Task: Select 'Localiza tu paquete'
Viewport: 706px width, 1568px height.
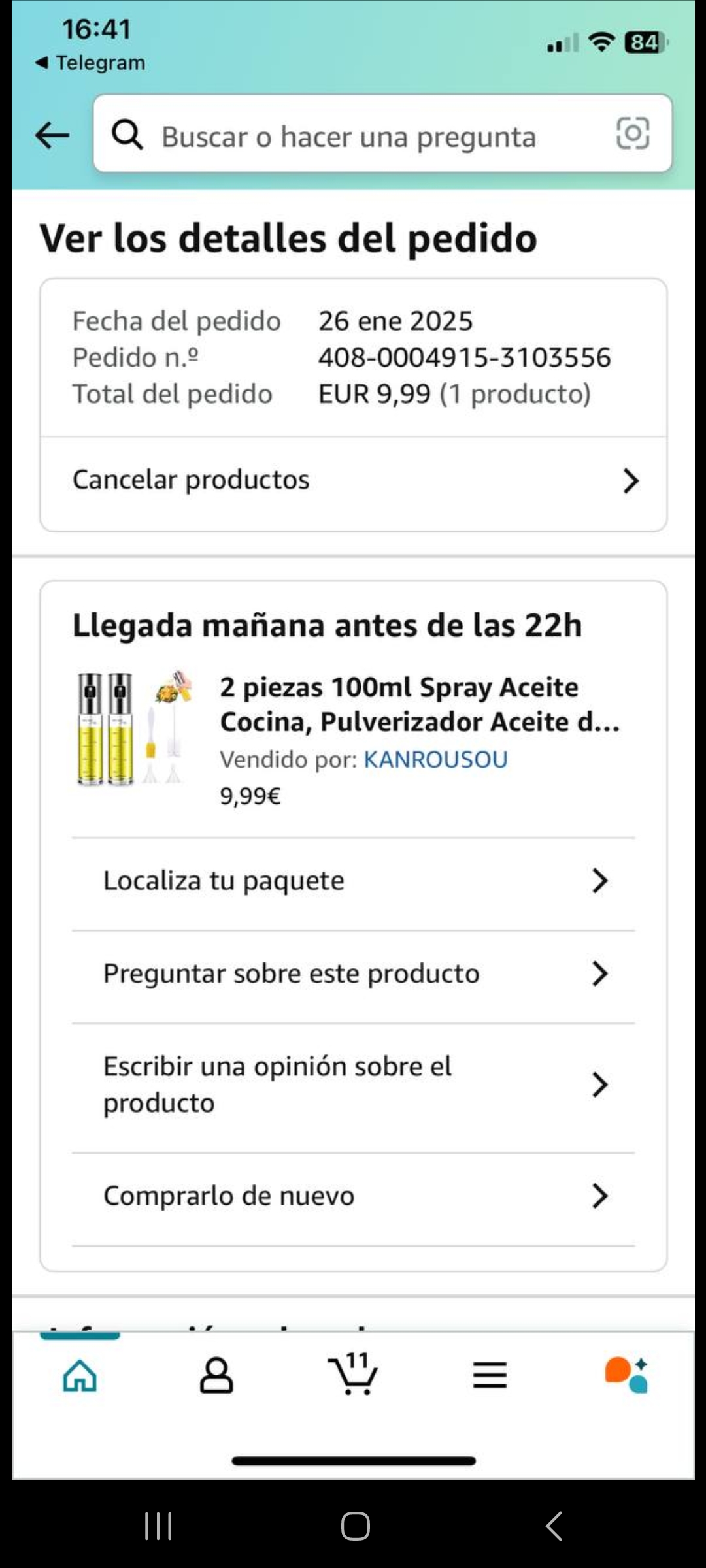Action: tap(353, 881)
